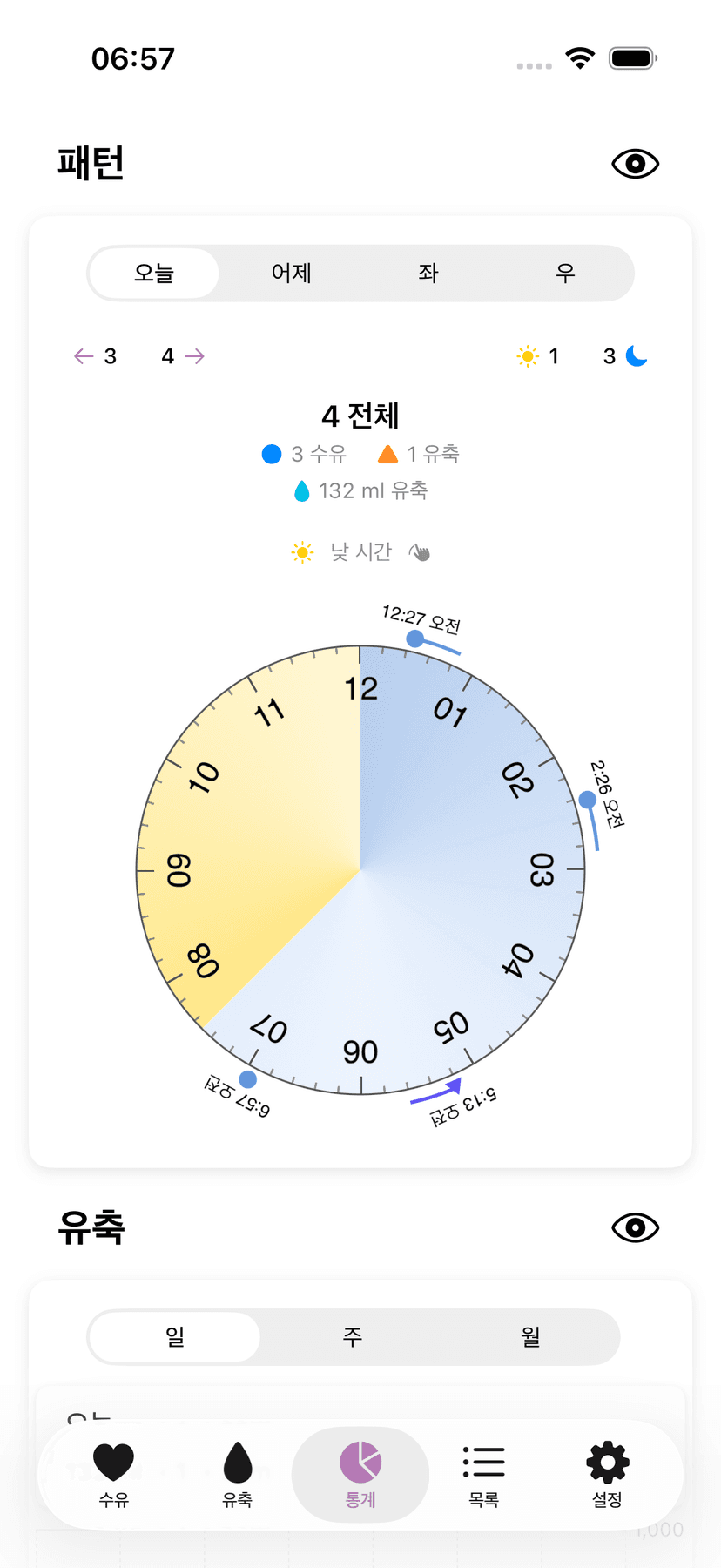The width and height of the screenshot is (721, 1568).
Task: Toggle visibility of the 패턴 section
Action: (x=635, y=164)
